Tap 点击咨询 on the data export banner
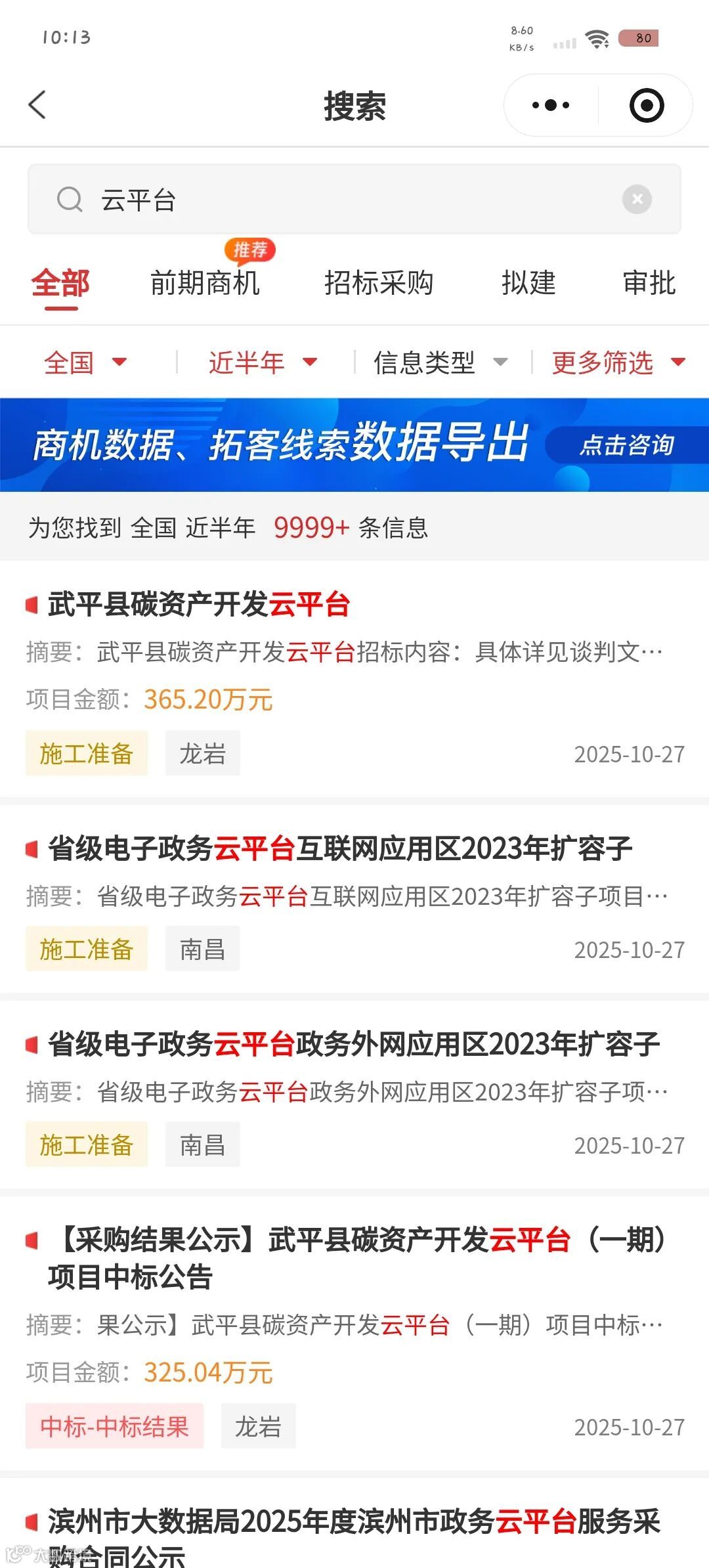Screen dimensions: 709x1568 pyautogui.click(x=626, y=445)
